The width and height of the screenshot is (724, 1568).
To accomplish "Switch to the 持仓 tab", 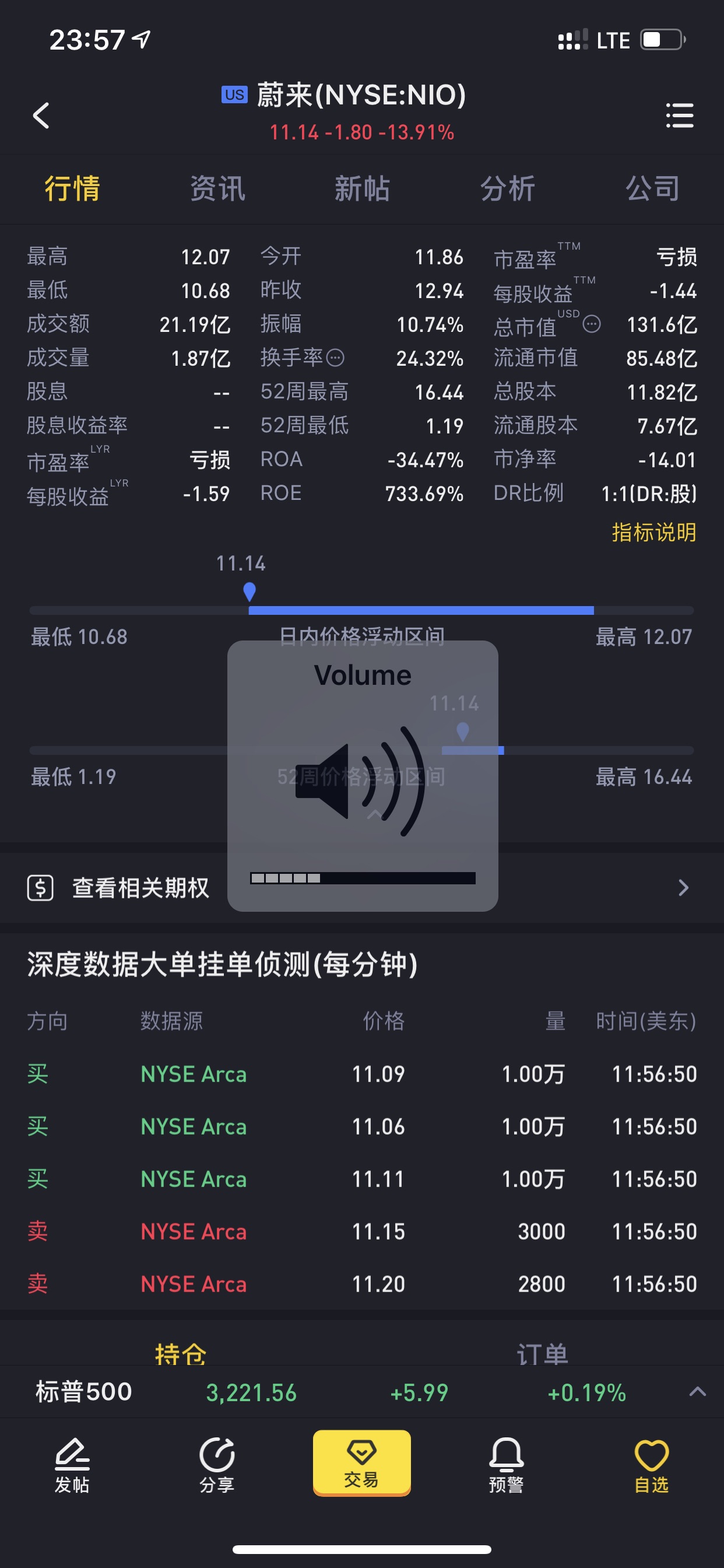I will point(181,1353).
